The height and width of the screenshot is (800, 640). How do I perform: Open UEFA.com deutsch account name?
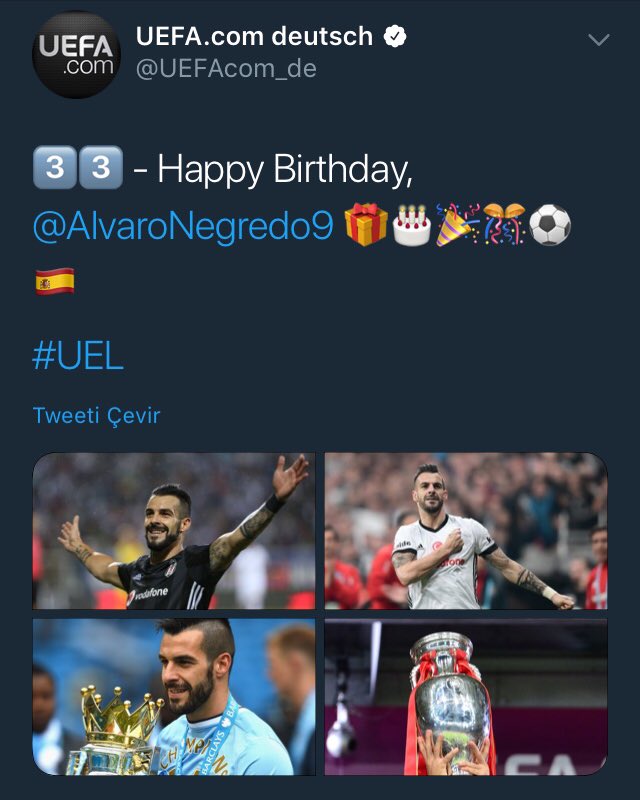[x=254, y=38]
